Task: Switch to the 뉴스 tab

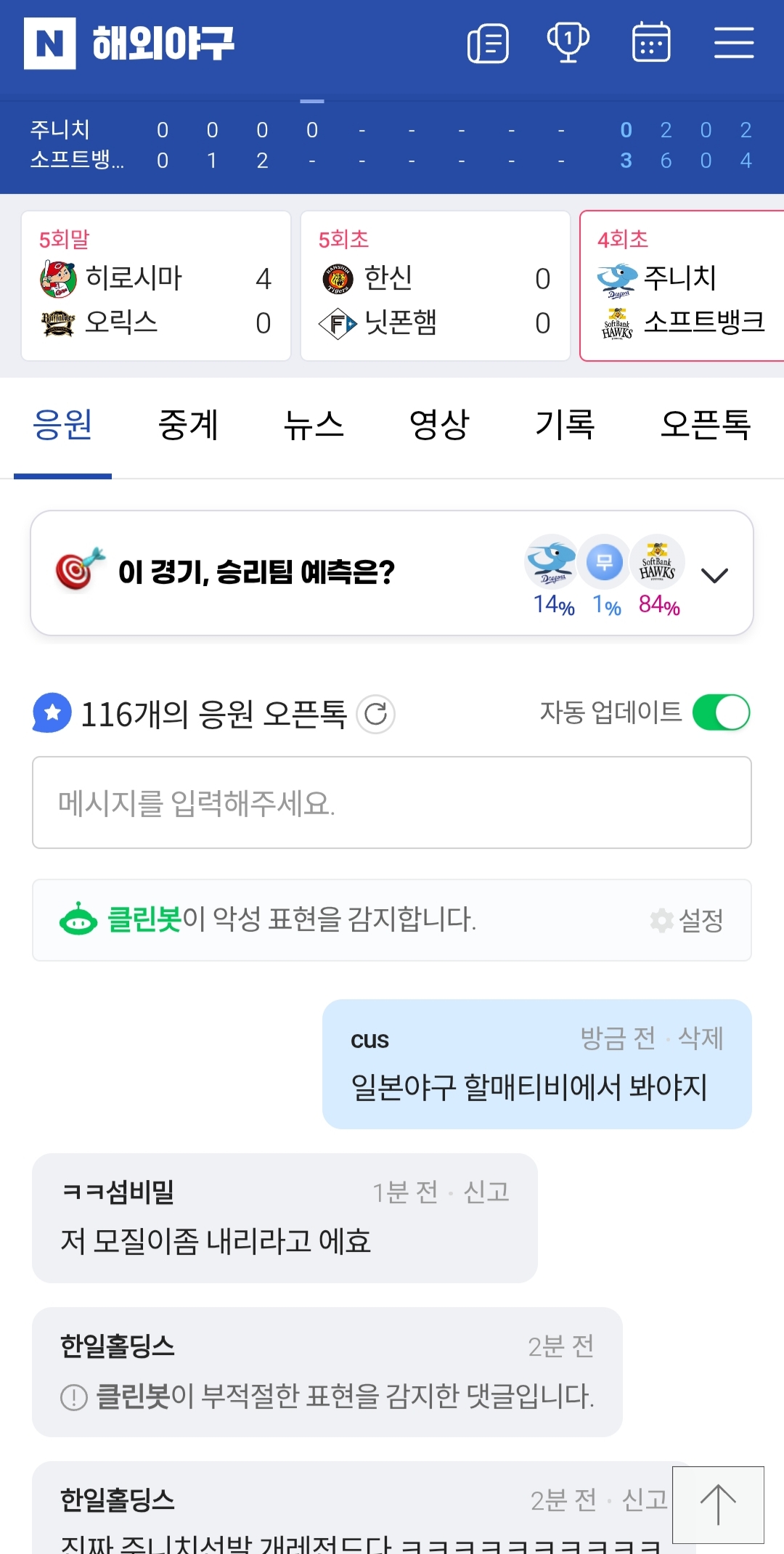Action: 314,426
